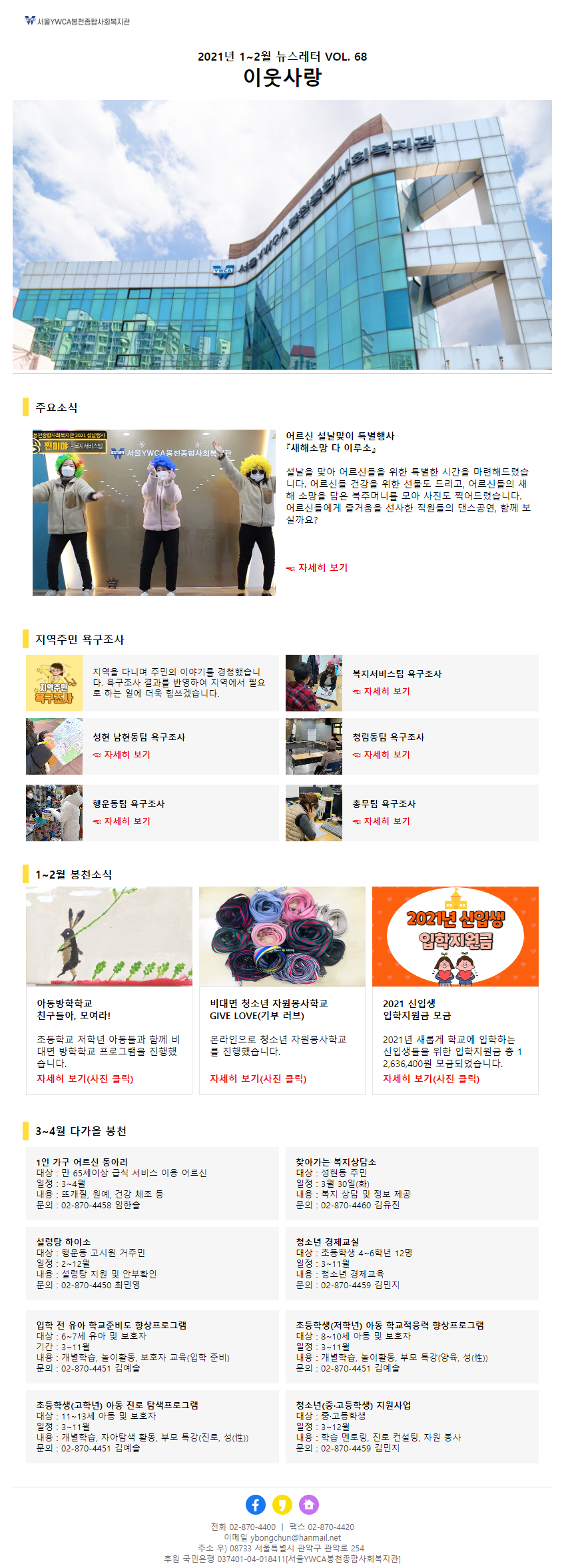View details of 행운동팀 욕구조사
Image resolution: width=564 pixels, height=1568 pixels.
127,821
